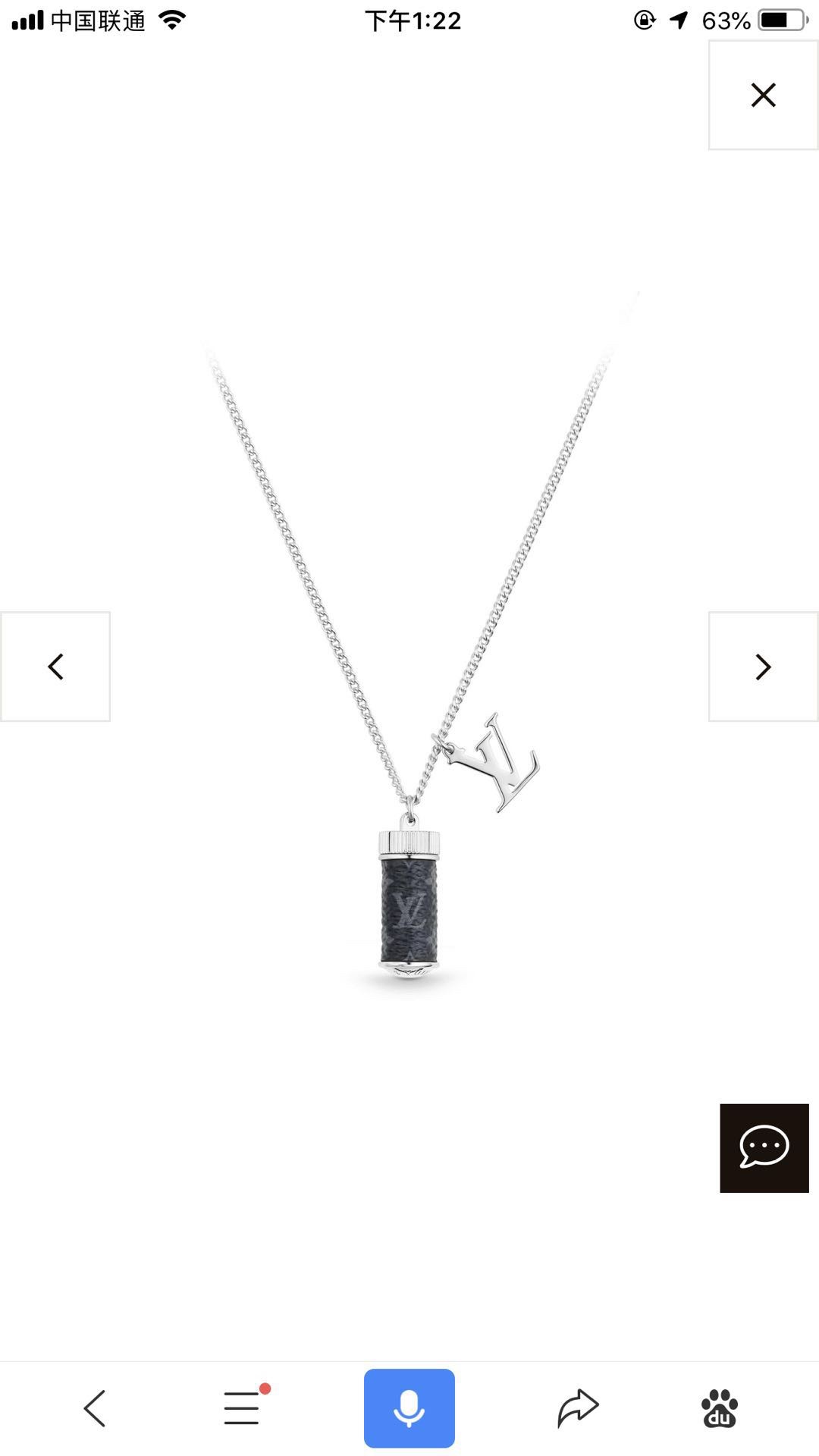Collapse back with left chevron
The height and width of the screenshot is (1456, 819).
55,666
